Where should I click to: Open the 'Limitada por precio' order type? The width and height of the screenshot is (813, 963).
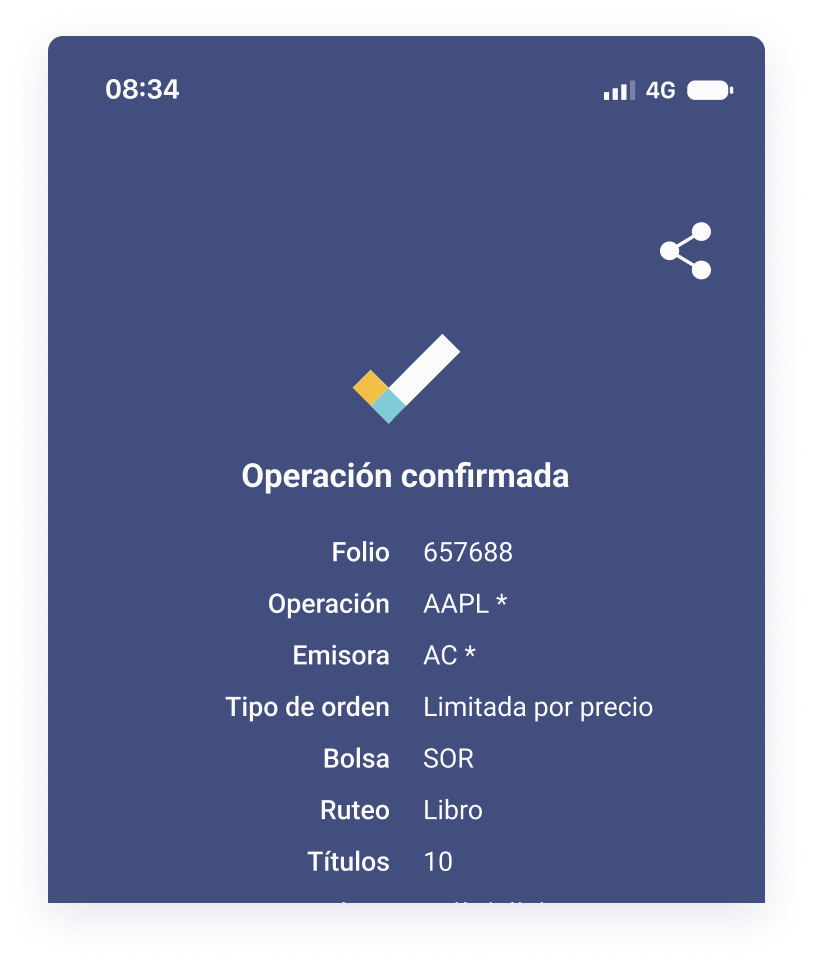click(x=539, y=707)
